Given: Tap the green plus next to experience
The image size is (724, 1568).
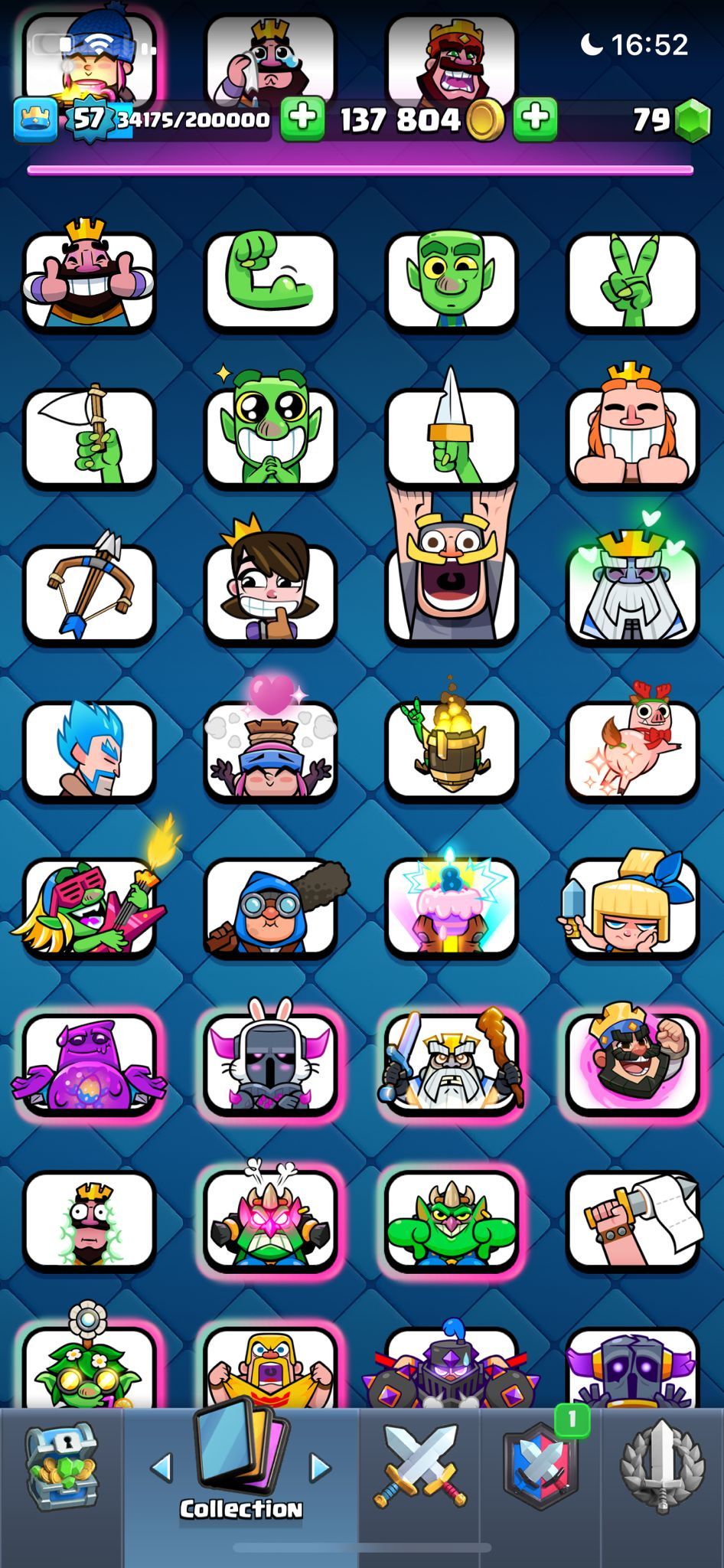Looking at the screenshot, I should [302, 119].
